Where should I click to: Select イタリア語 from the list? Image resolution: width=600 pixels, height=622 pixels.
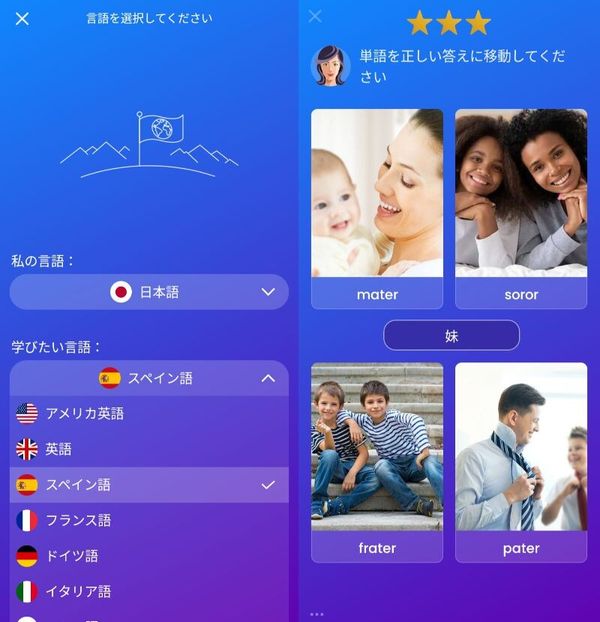[x=149, y=591]
